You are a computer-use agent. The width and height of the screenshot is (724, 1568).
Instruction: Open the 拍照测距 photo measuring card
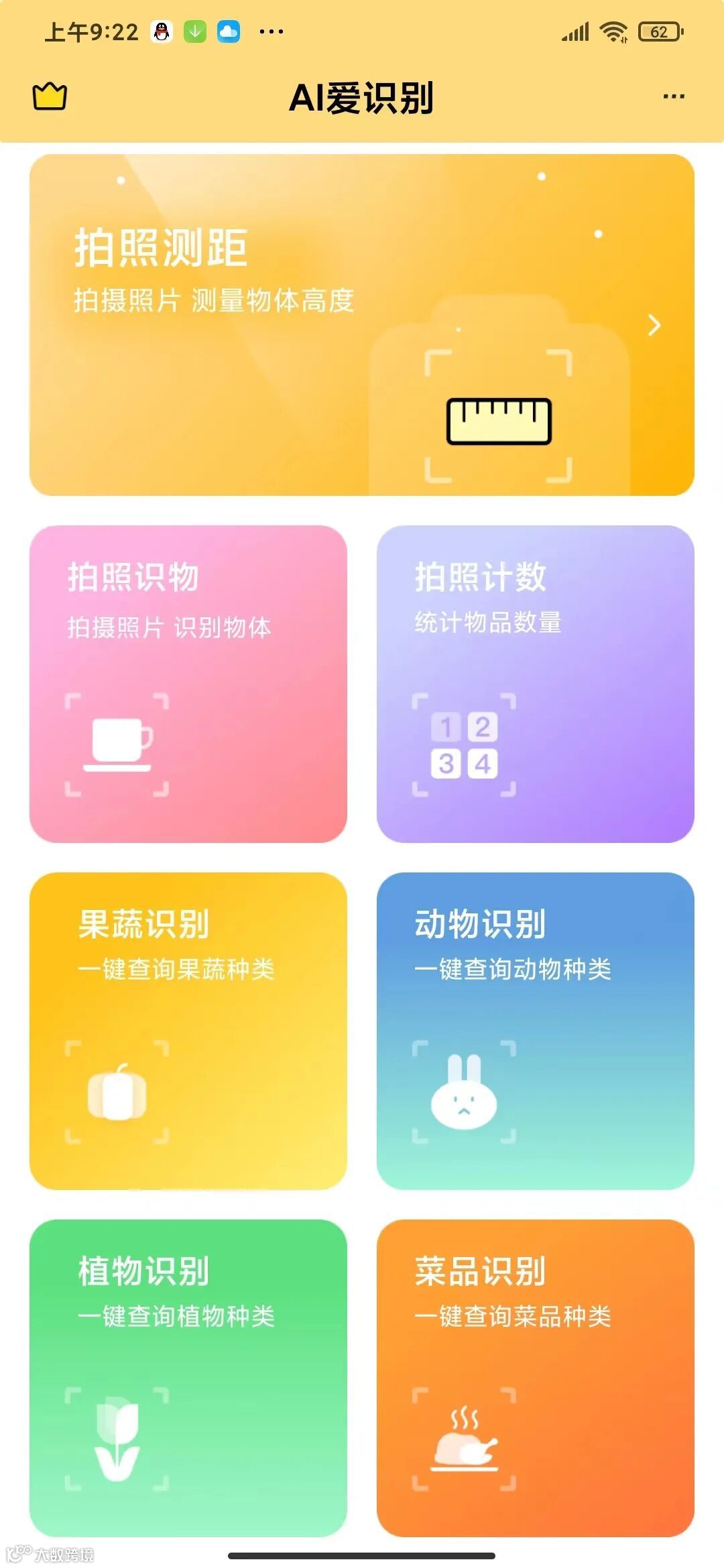tap(362, 325)
